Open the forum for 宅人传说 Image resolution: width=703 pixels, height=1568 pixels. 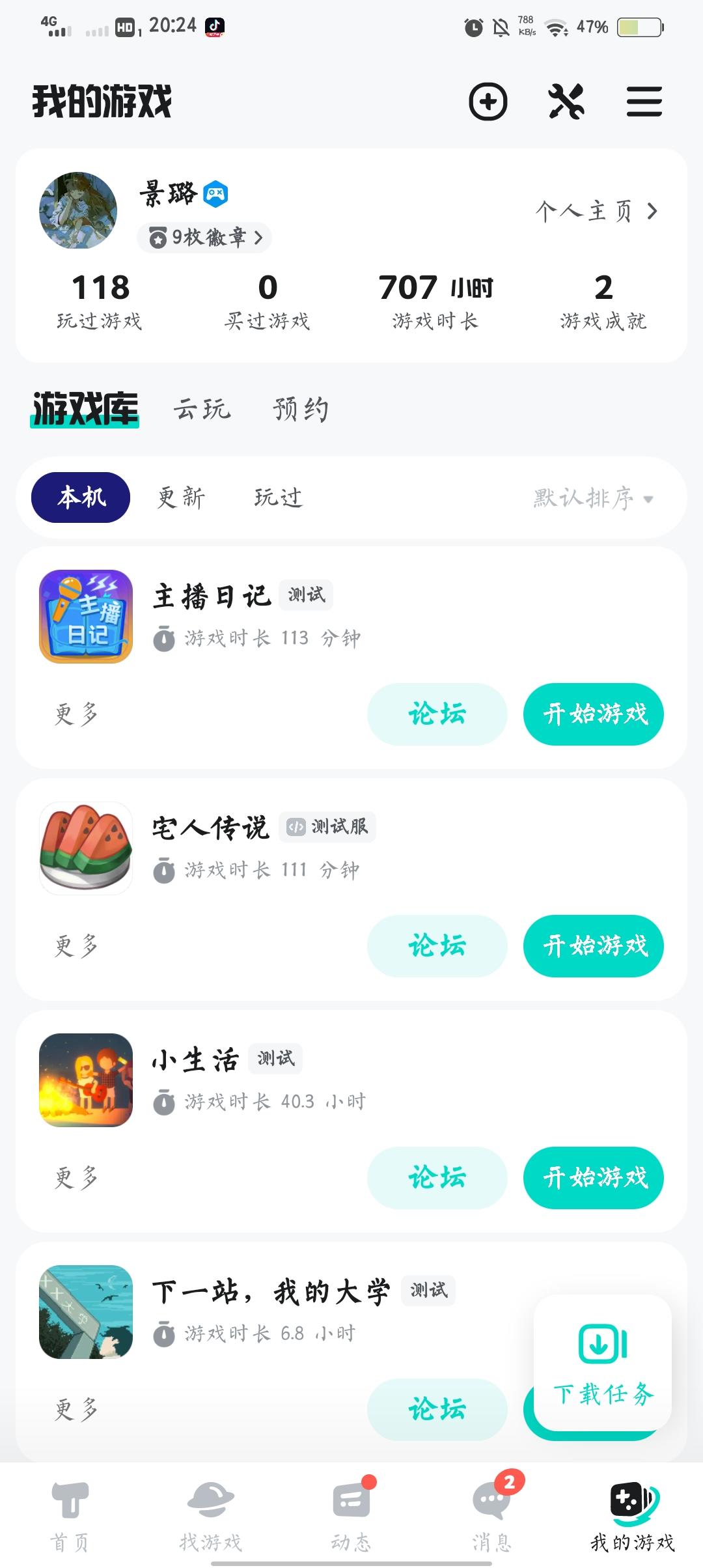[437, 946]
